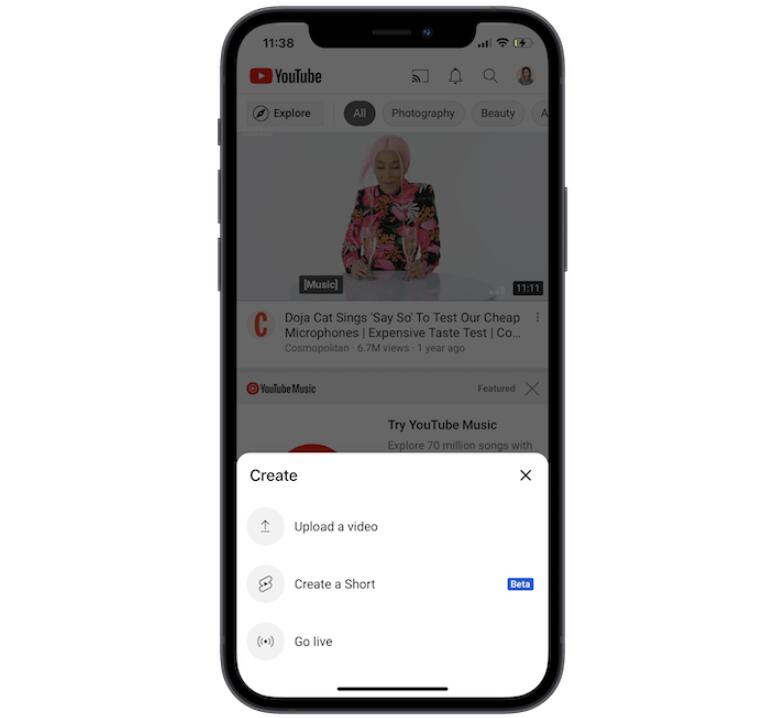Viewport: 761px width, 718px height.
Task: Choose Create a Short
Action: (334, 584)
